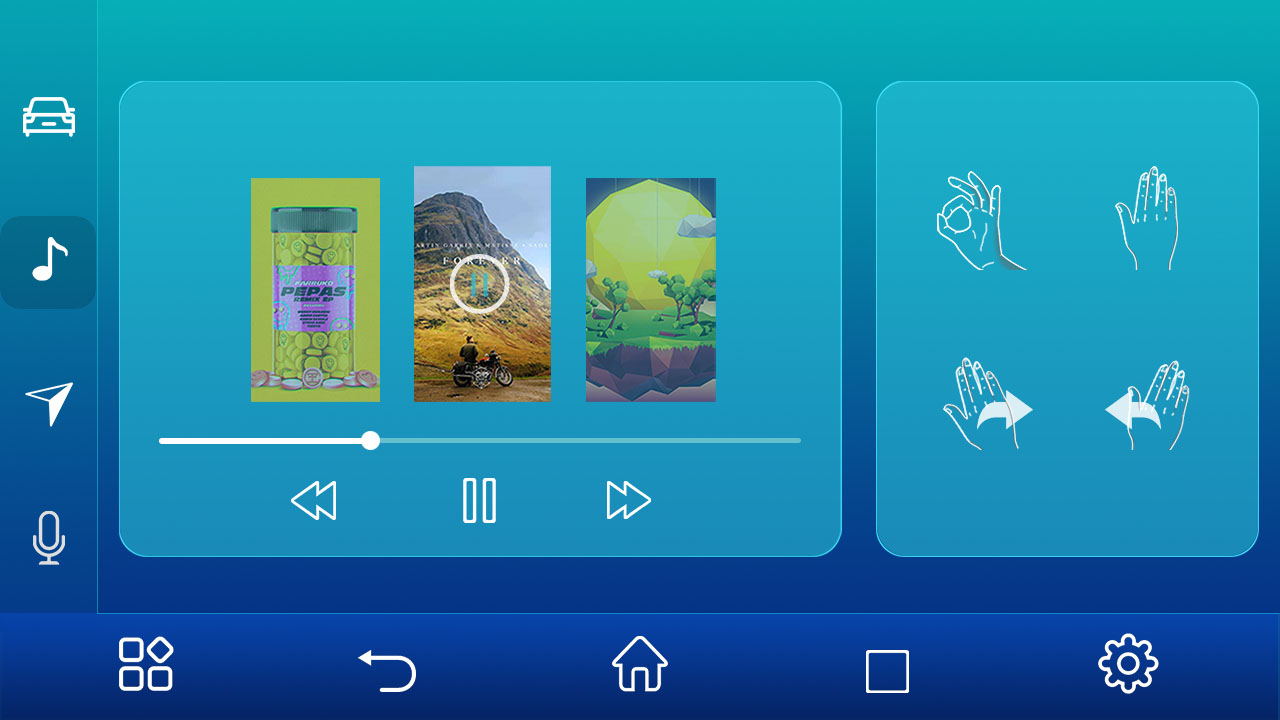This screenshot has width=1280, height=720.
Task: Pause the current song
Action: (x=479, y=501)
